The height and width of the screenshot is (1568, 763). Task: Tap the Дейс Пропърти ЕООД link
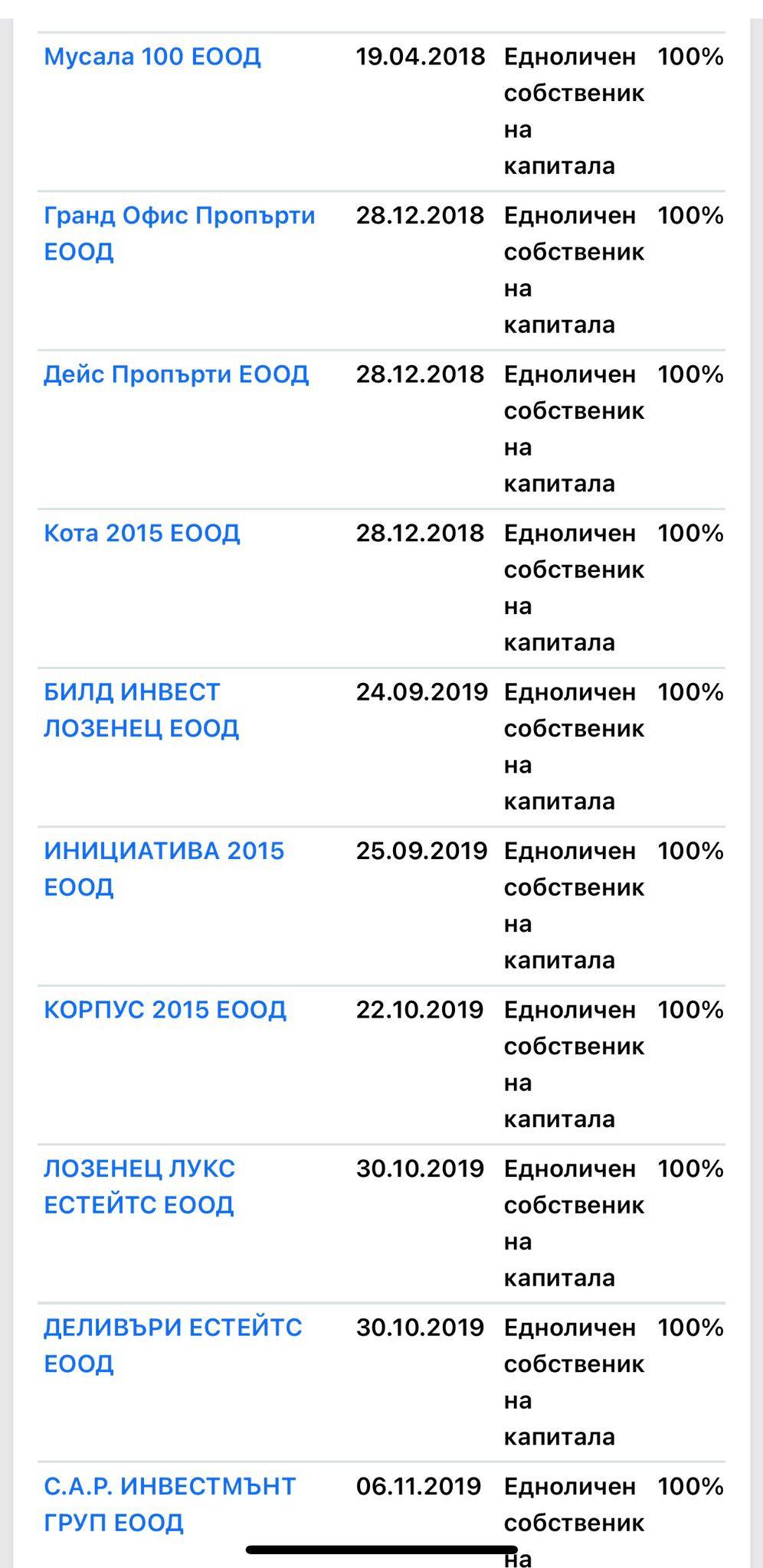click(176, 374)
